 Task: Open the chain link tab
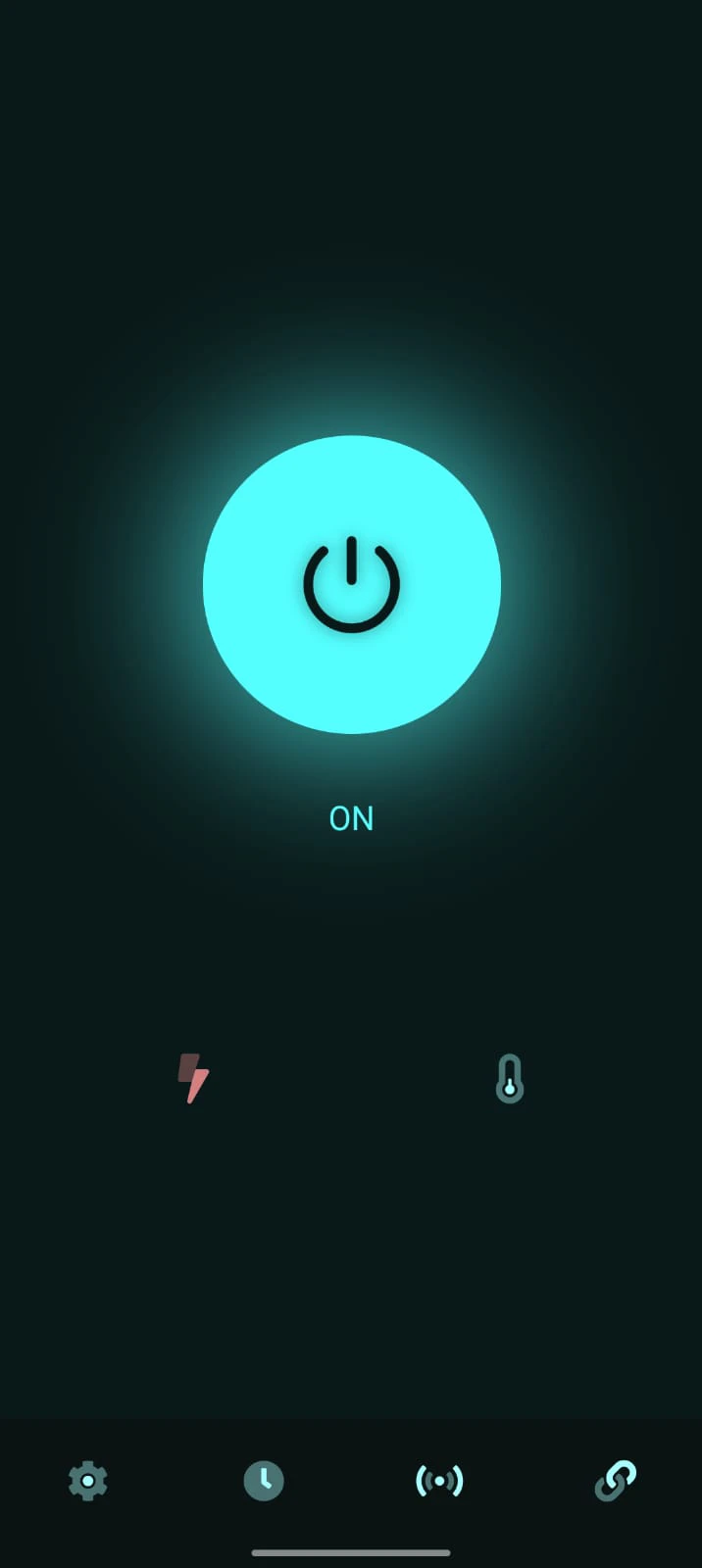click(615, 1480)
